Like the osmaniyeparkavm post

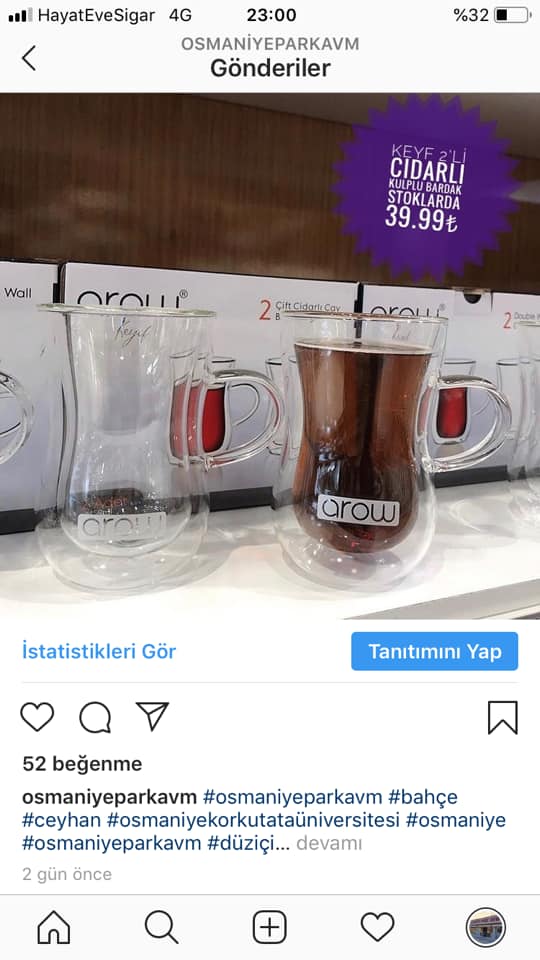click(x=37, y=717)
